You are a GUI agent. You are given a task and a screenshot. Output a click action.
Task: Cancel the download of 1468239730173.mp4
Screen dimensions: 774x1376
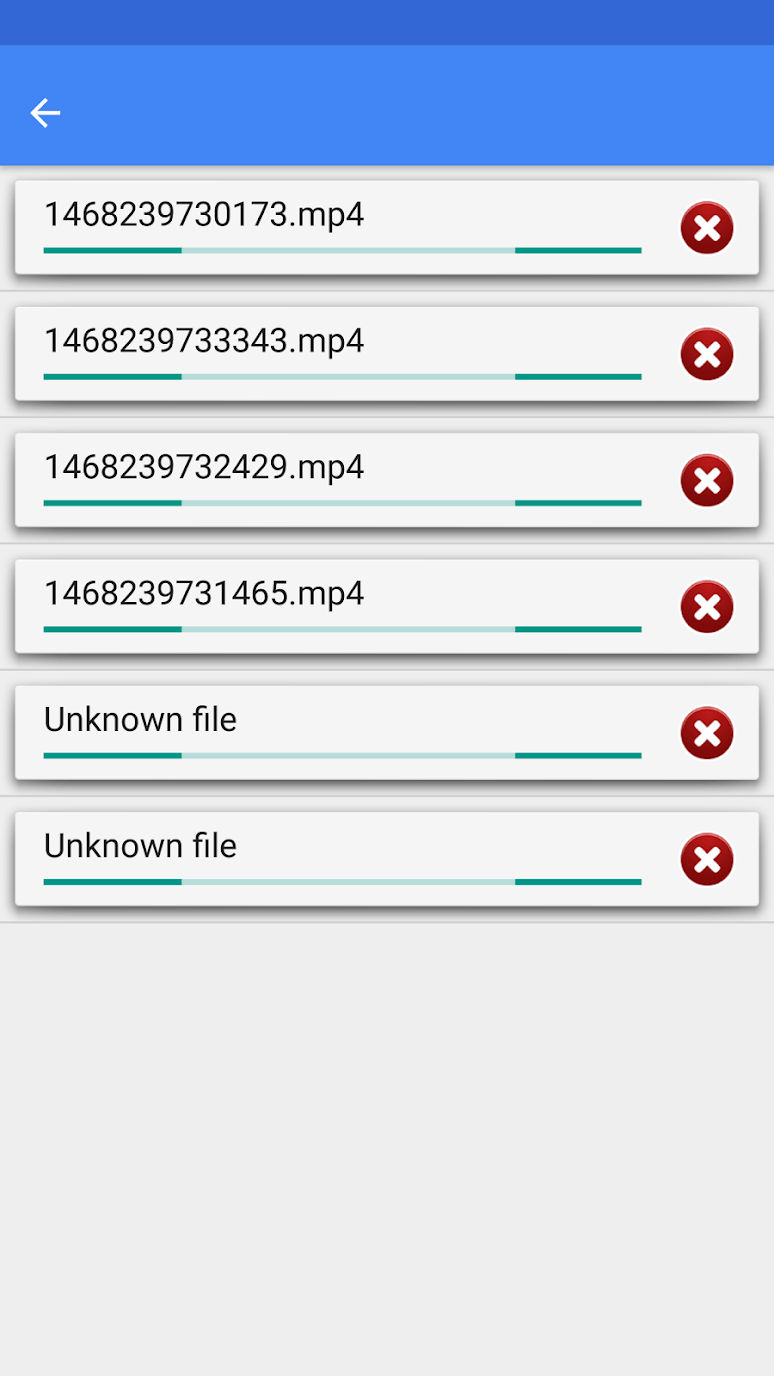coord(707,228)
